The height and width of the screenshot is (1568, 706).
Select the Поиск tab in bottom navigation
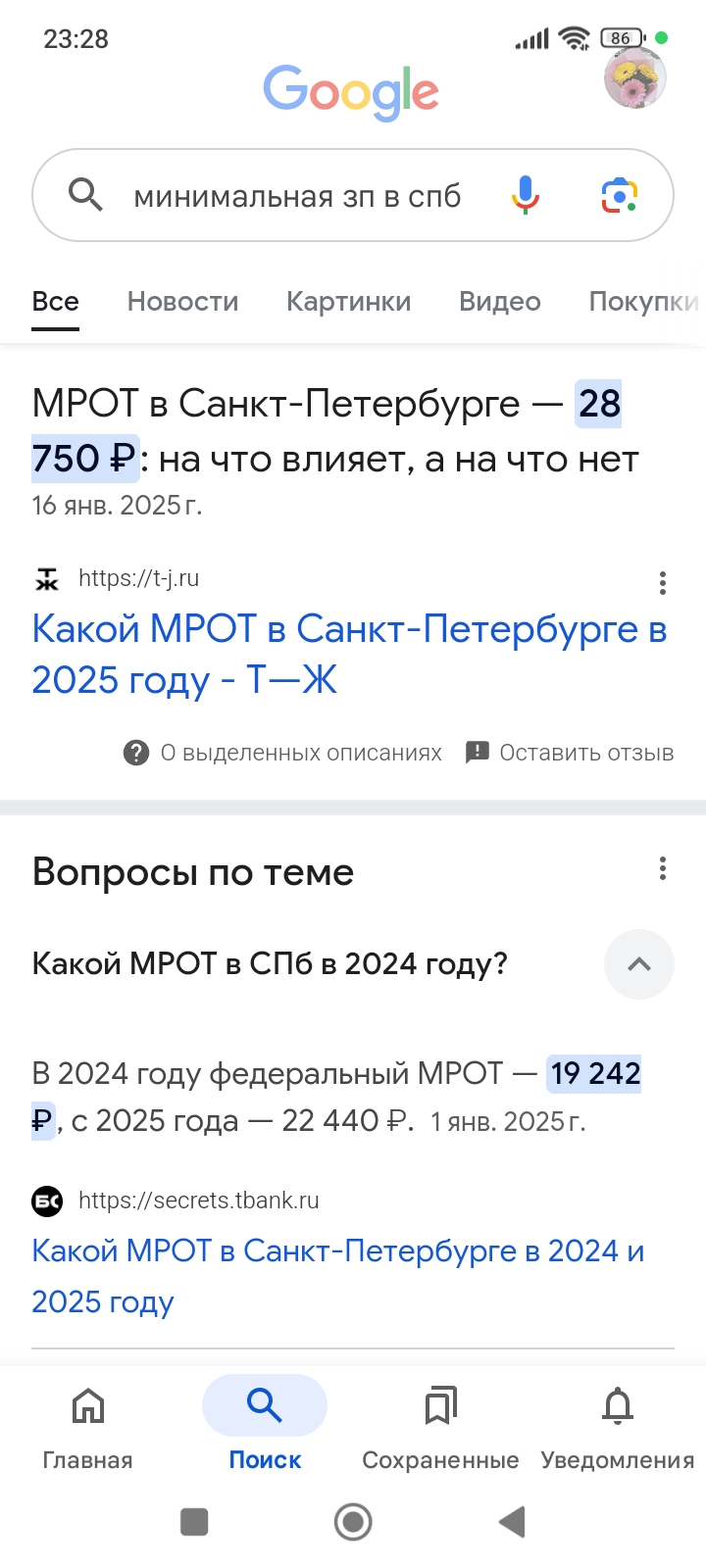(265, 1426)
